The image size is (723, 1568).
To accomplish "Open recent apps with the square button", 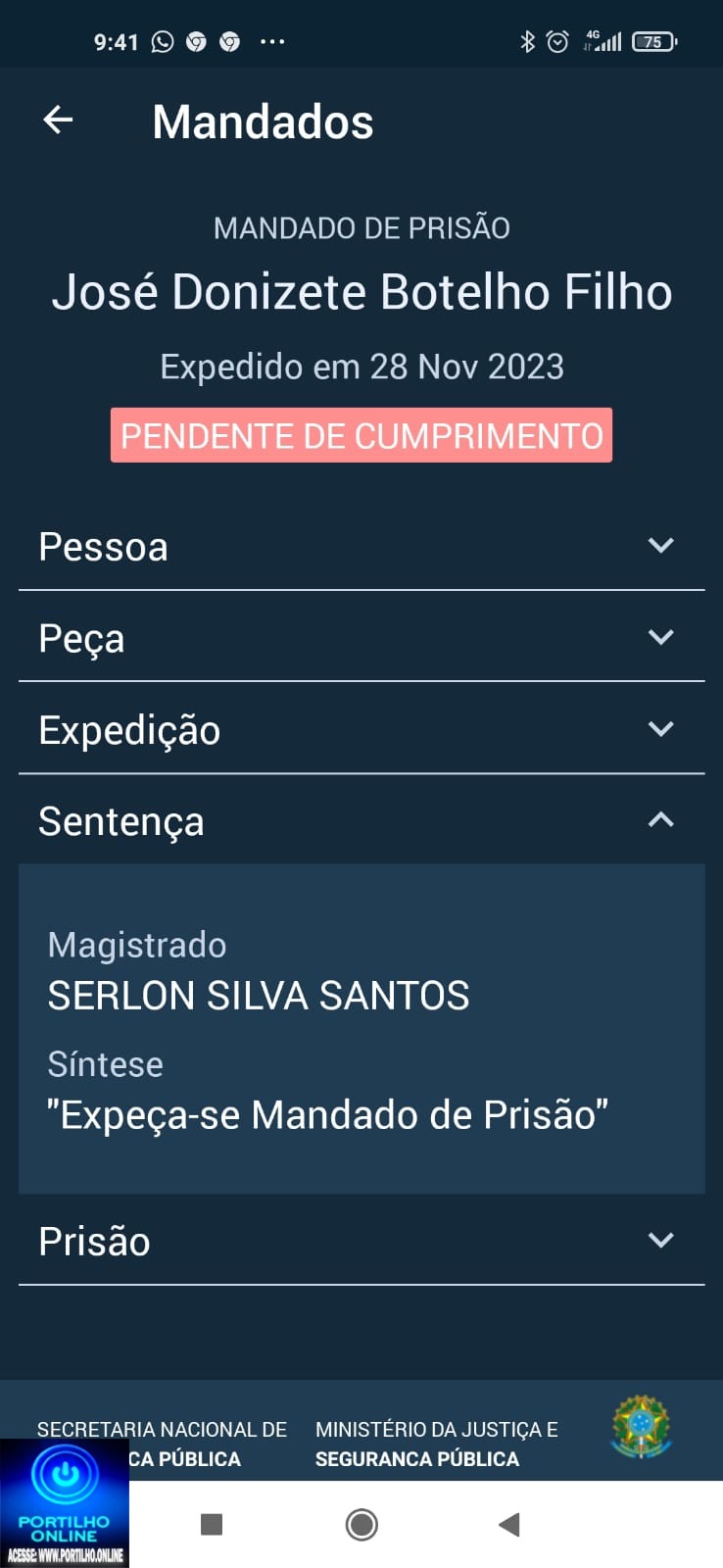I will coord(212,1524).
